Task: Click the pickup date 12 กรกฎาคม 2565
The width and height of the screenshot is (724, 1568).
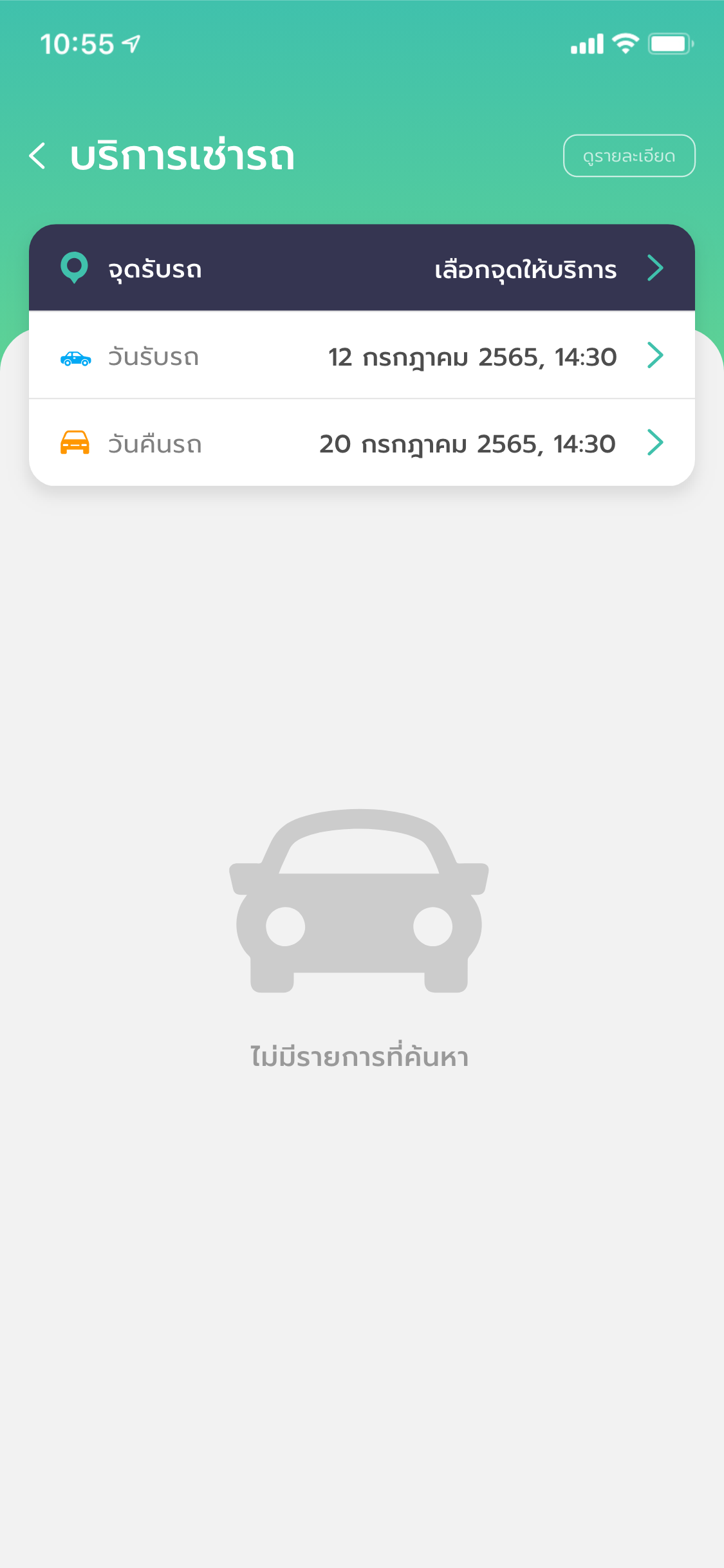Action: point(472,357)
